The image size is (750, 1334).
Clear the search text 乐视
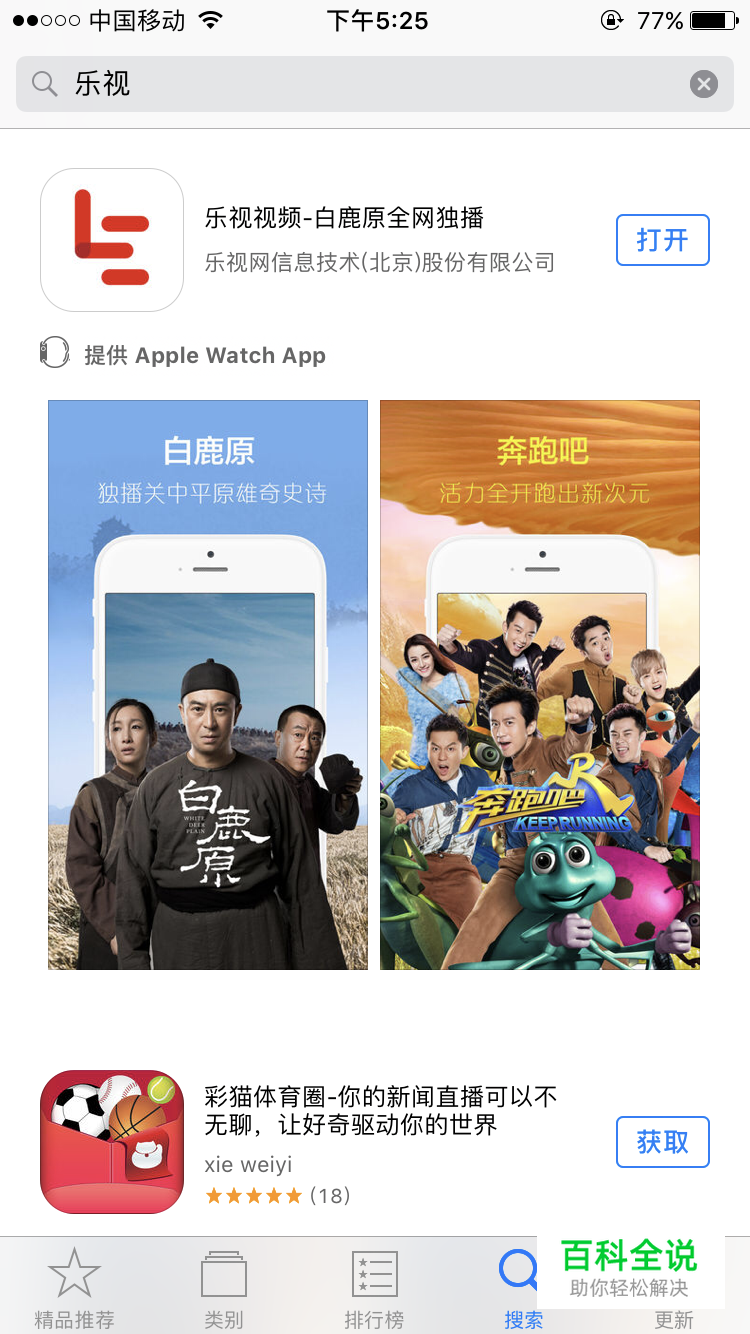pyautogui.click(x=704, y=84)
